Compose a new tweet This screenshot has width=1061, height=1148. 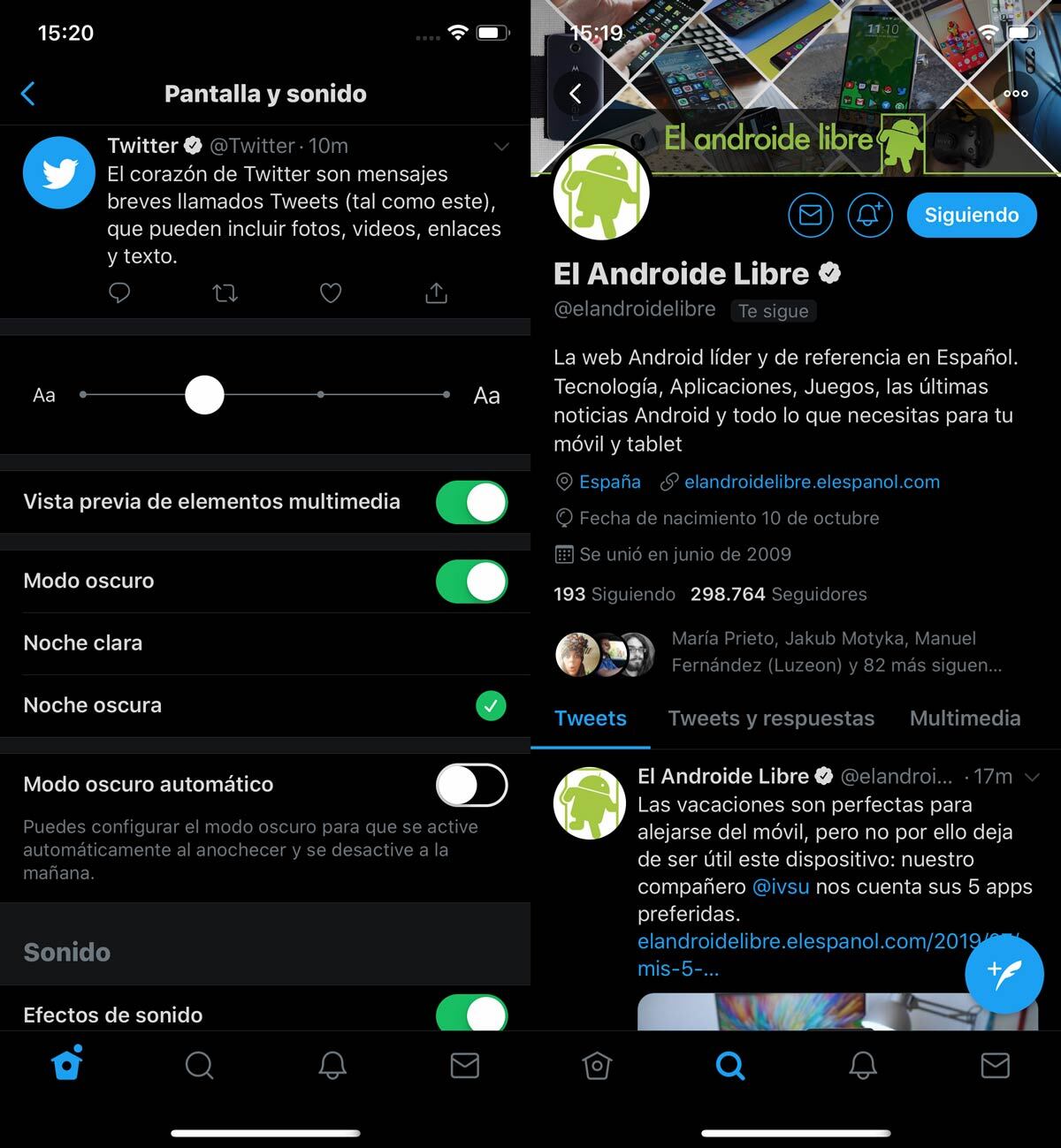1004,974
